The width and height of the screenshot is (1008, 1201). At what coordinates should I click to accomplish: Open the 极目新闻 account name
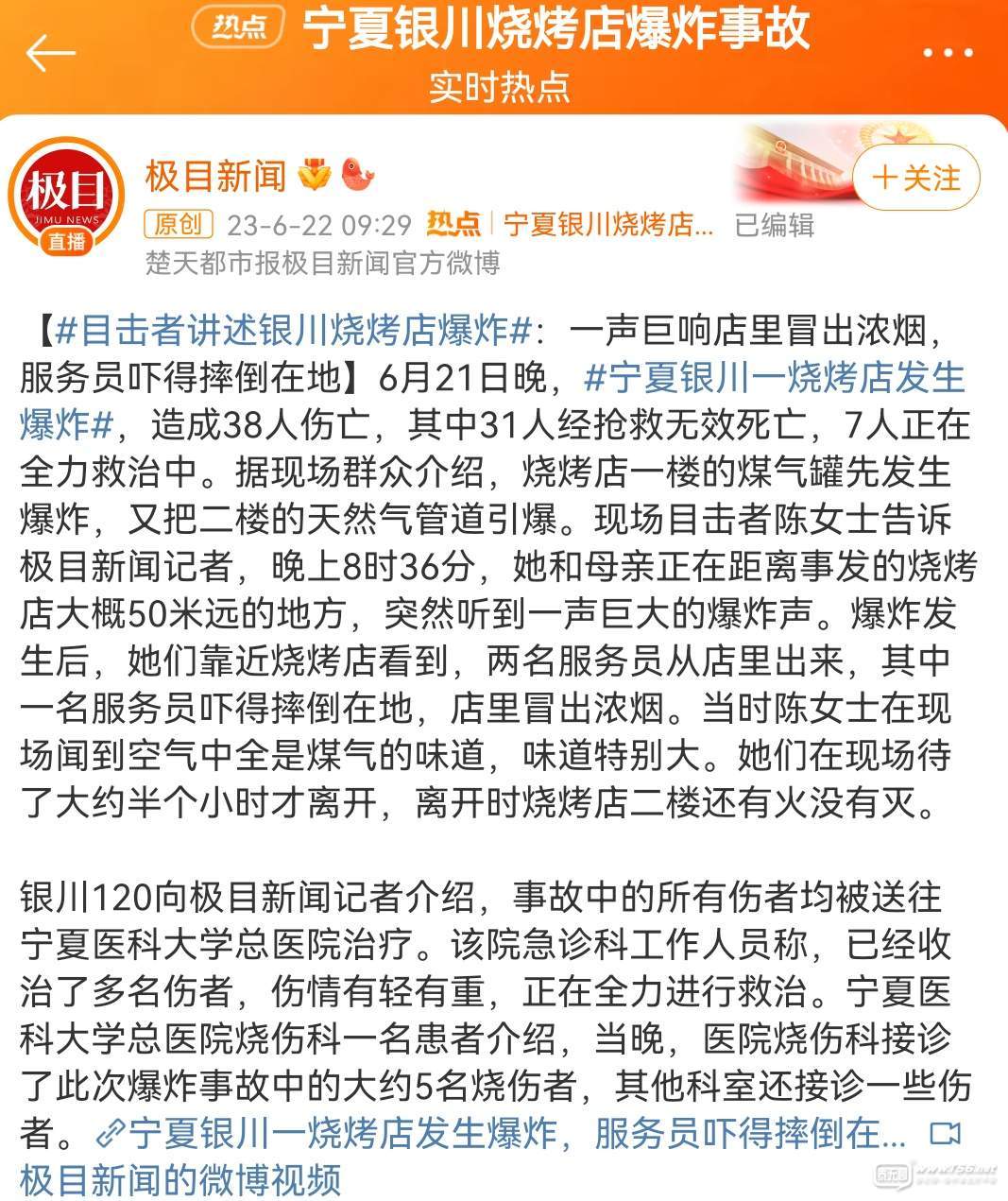tap(216, 175)
